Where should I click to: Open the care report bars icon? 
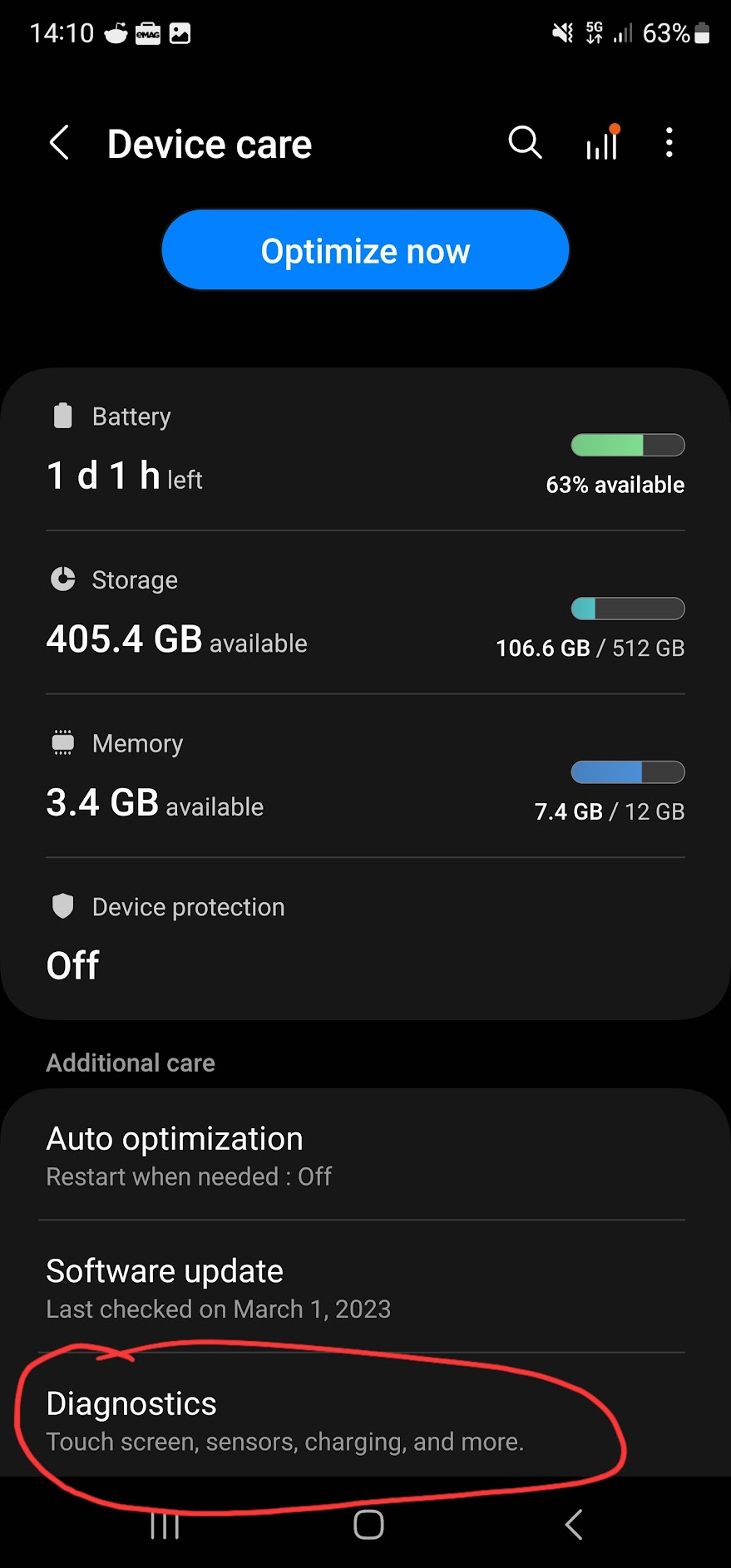pyautogui.click(x=603, y=143)
